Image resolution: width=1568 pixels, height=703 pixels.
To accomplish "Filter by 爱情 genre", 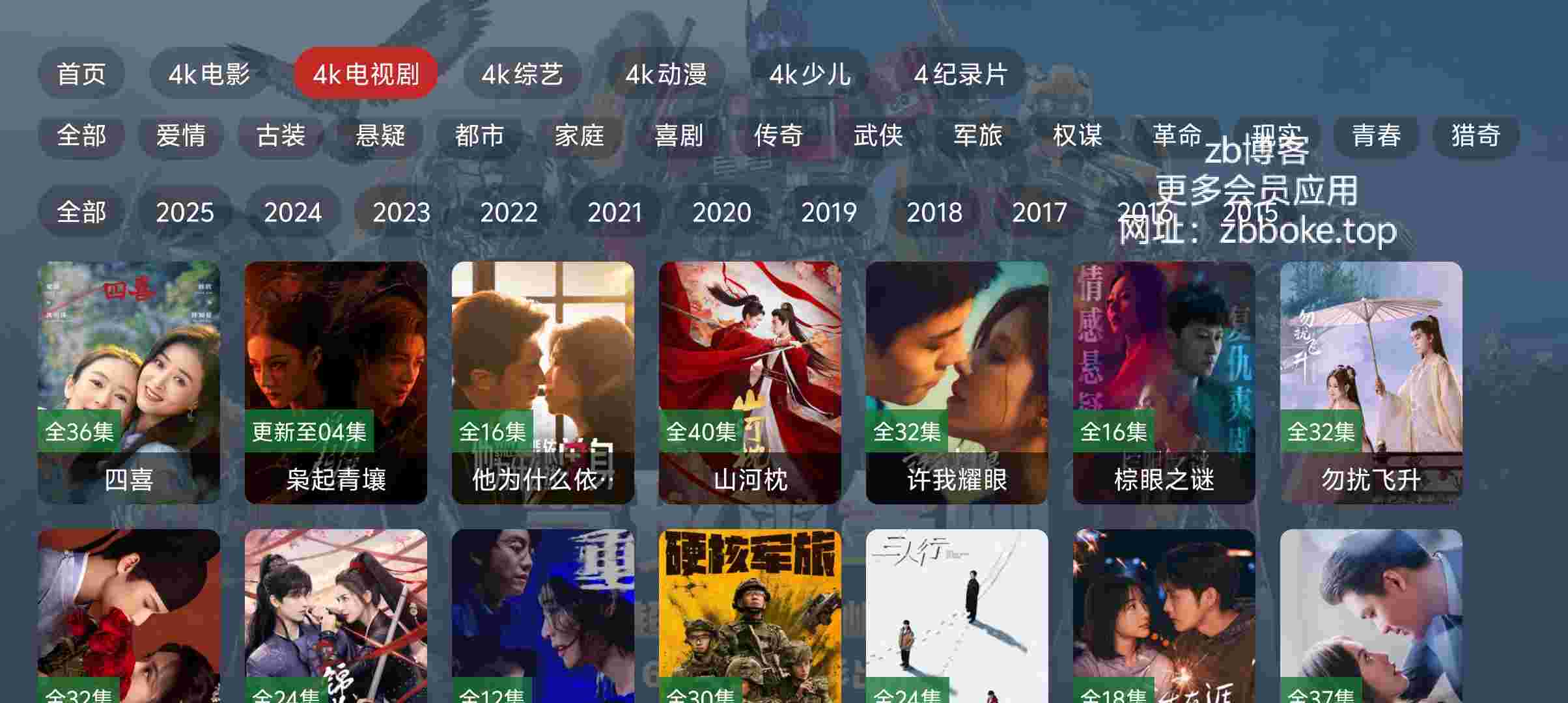I will [x=181, y=136].
